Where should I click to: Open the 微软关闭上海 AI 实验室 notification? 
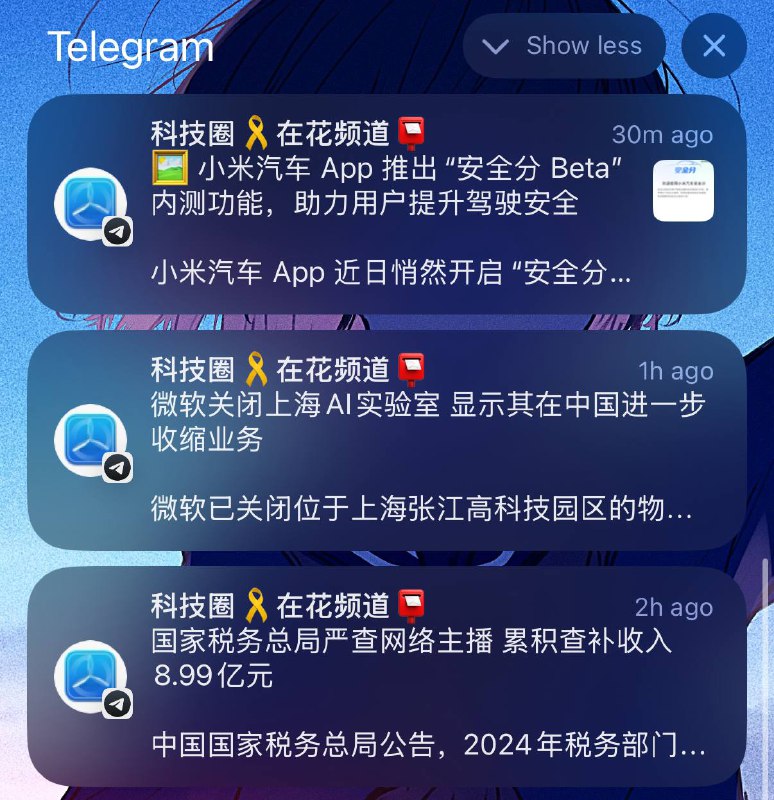[x=386, y=440]
